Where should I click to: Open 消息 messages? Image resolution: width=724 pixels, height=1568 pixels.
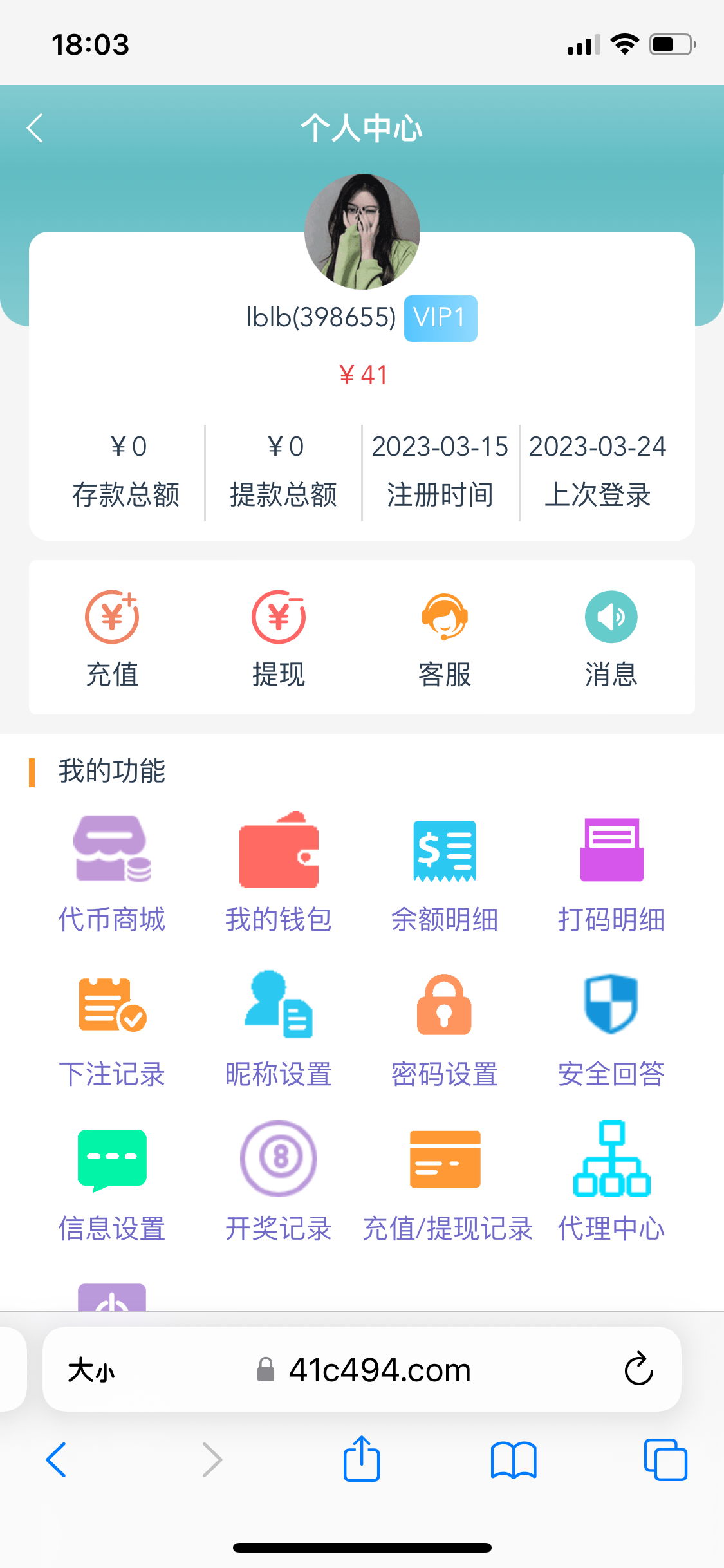click(x=611, y=637)
